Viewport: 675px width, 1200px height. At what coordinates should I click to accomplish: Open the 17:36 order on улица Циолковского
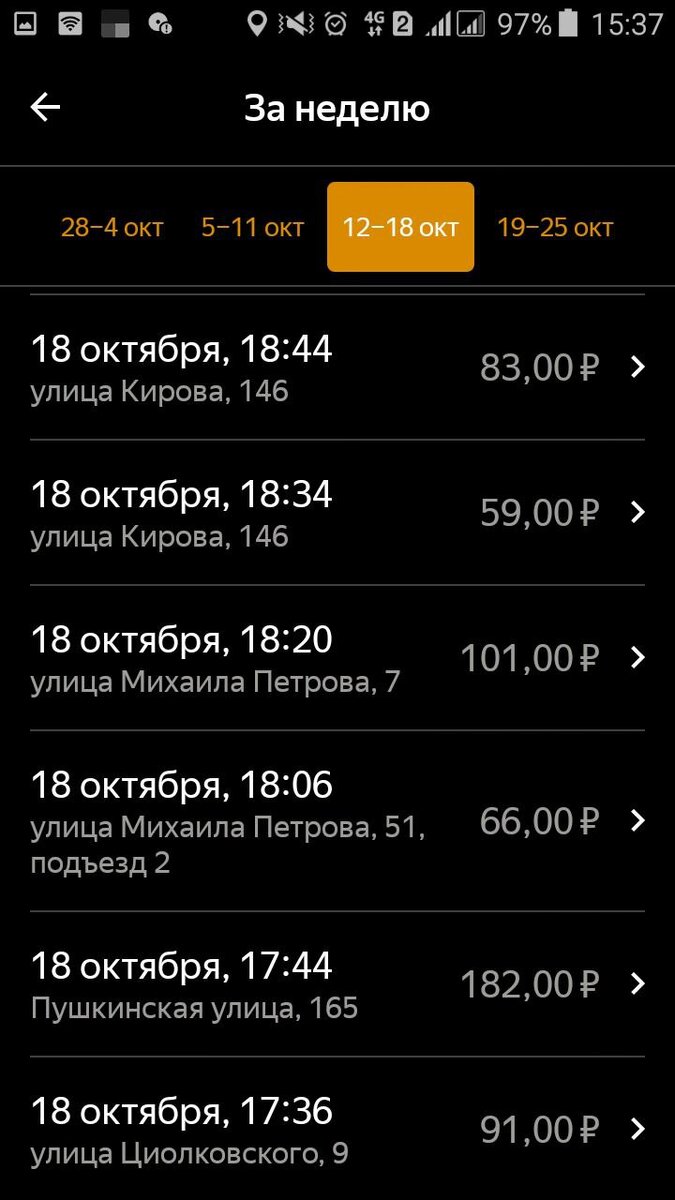click(337, 1129)
